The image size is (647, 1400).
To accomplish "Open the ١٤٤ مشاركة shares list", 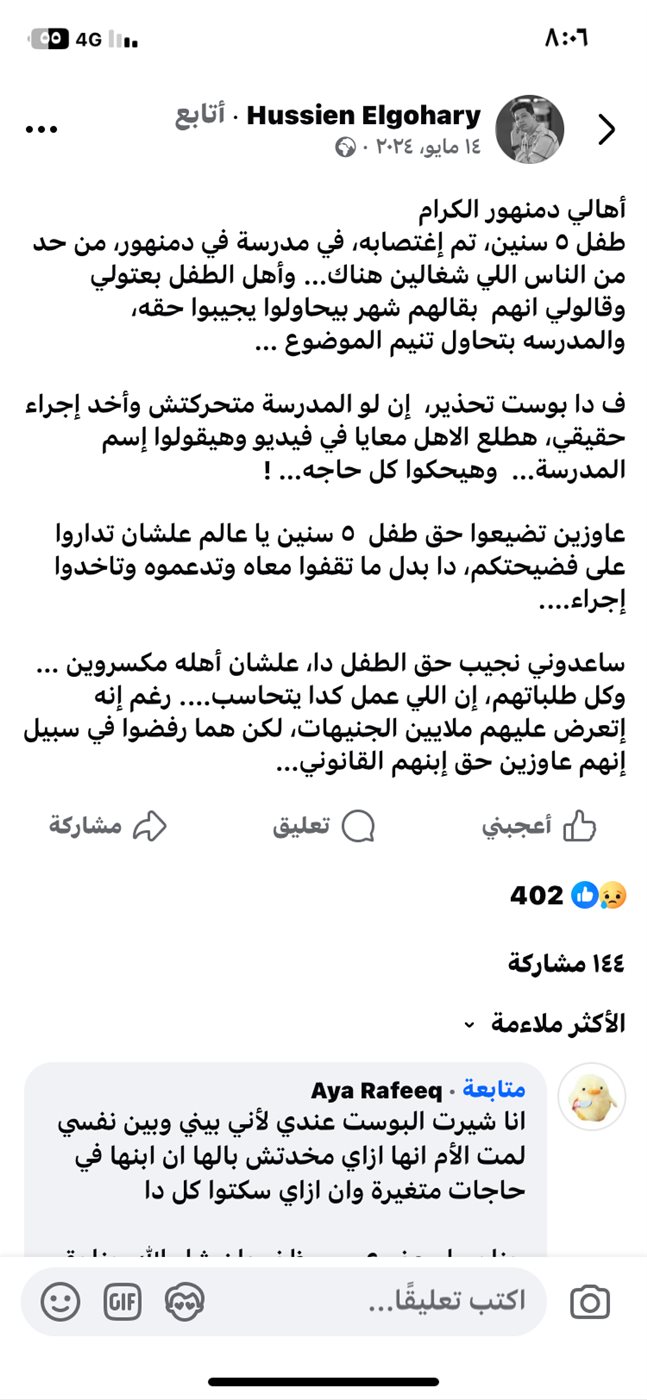I will tap(565, 963).
